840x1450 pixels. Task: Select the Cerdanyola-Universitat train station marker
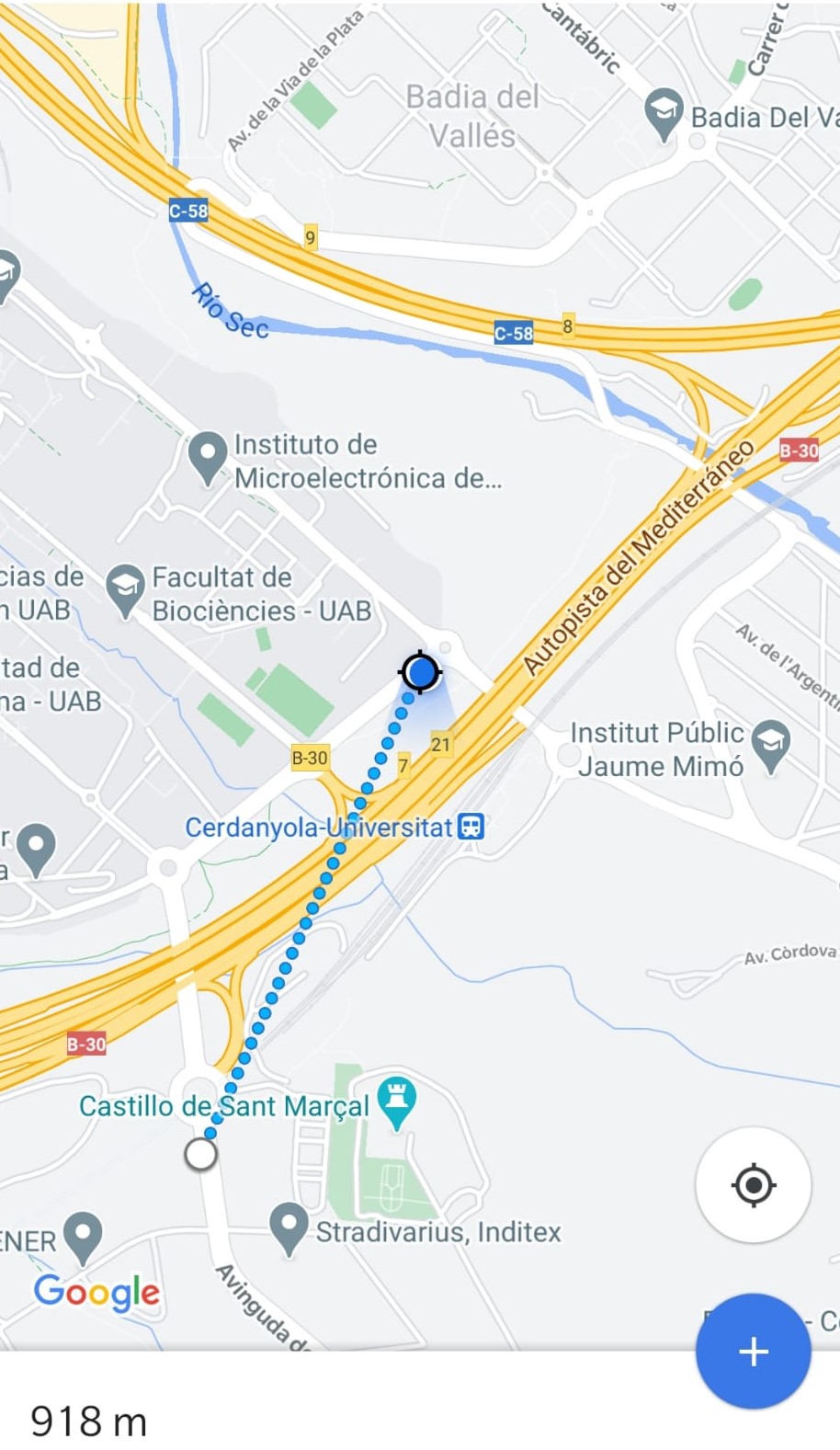(471, 827)
